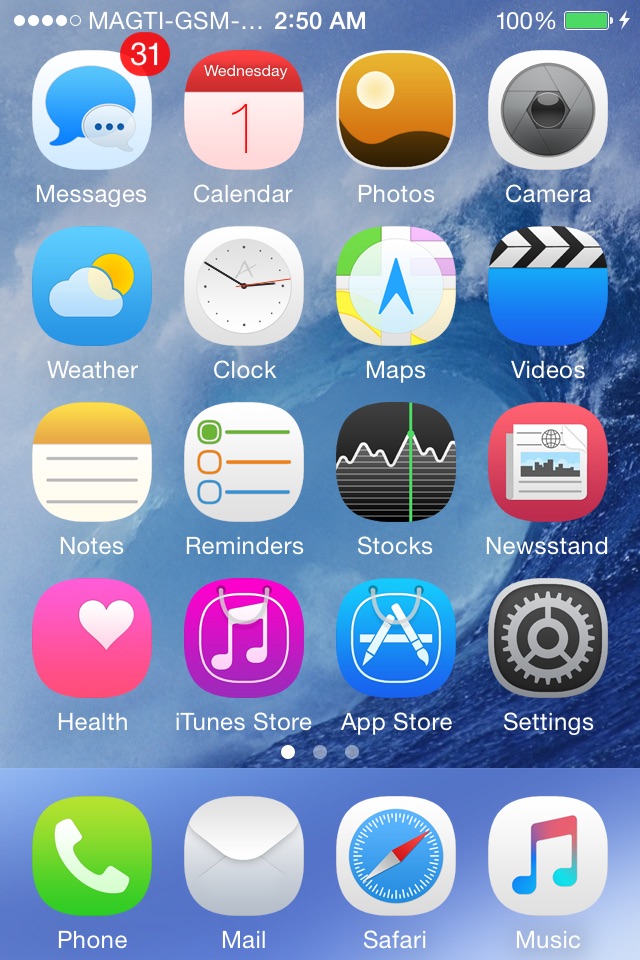Launch Maps
Image resolution: width=640 pixels, height=960 pixels.
coord(396,286)
